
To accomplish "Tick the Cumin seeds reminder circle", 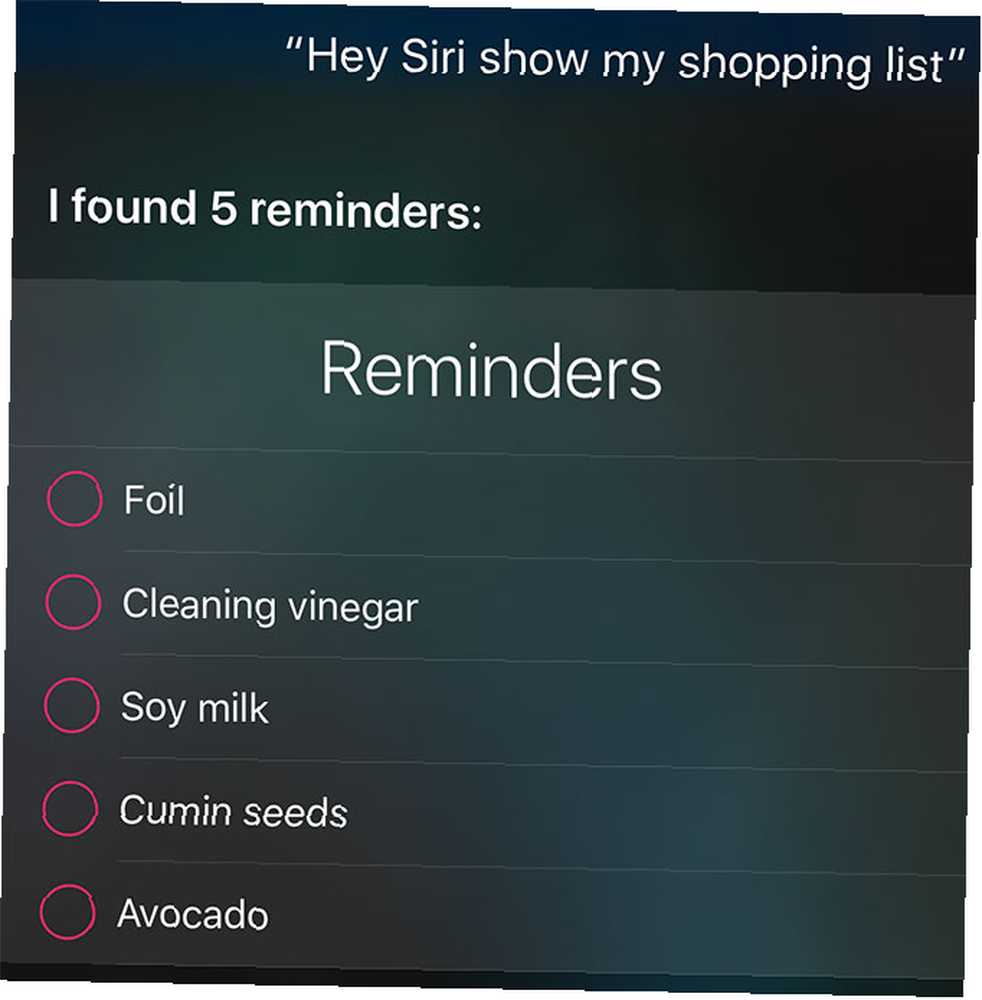I will coord(70,808).
